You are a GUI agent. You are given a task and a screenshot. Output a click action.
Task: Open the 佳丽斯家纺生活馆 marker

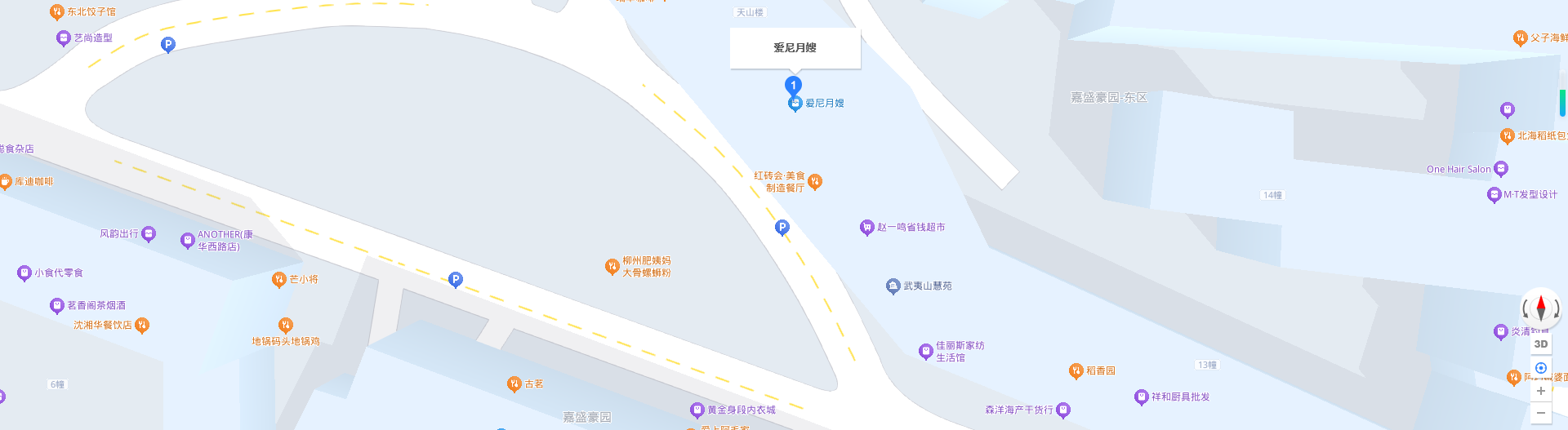(925, 351)
